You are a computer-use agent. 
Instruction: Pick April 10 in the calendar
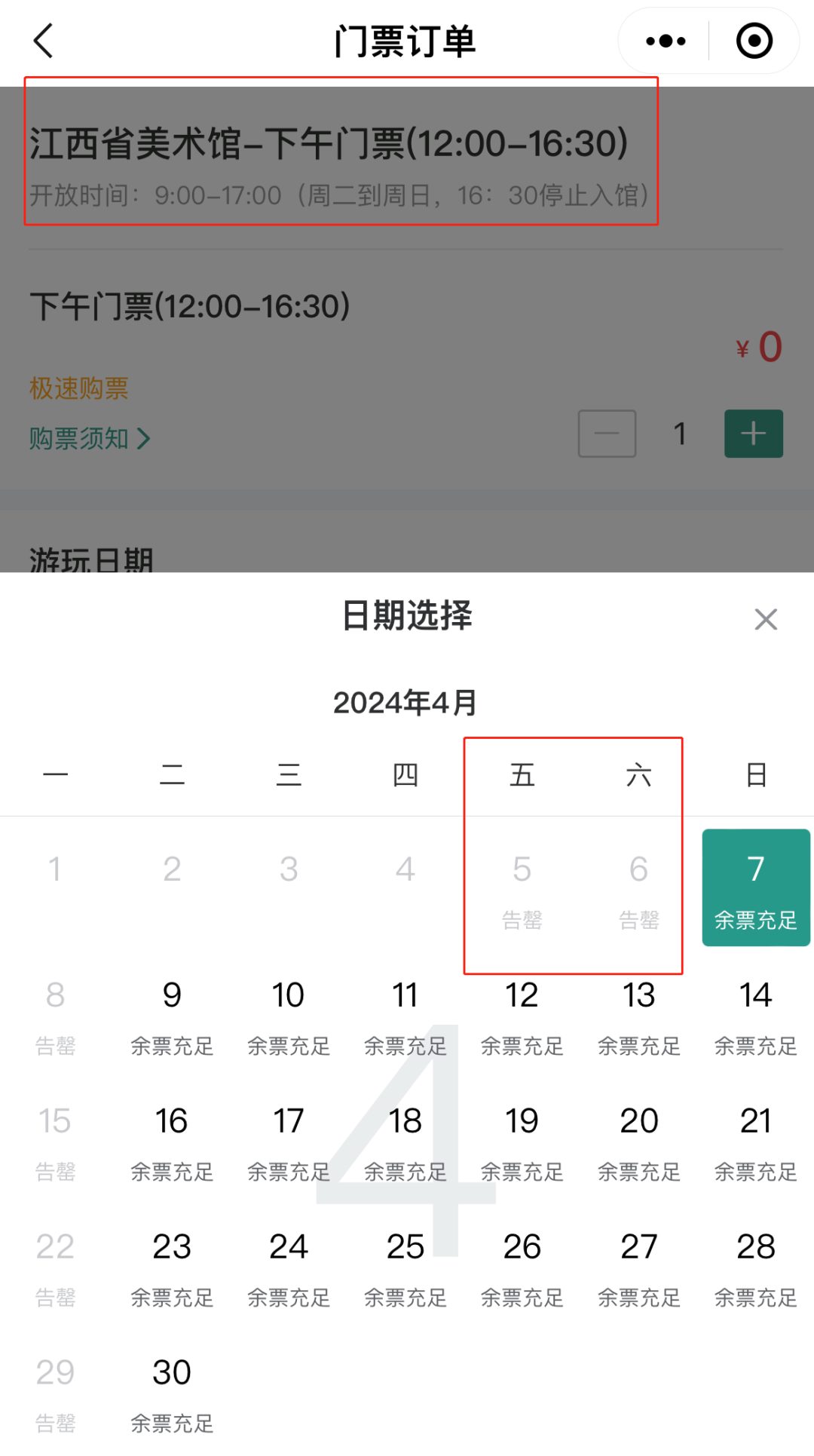coord(289,1014)
